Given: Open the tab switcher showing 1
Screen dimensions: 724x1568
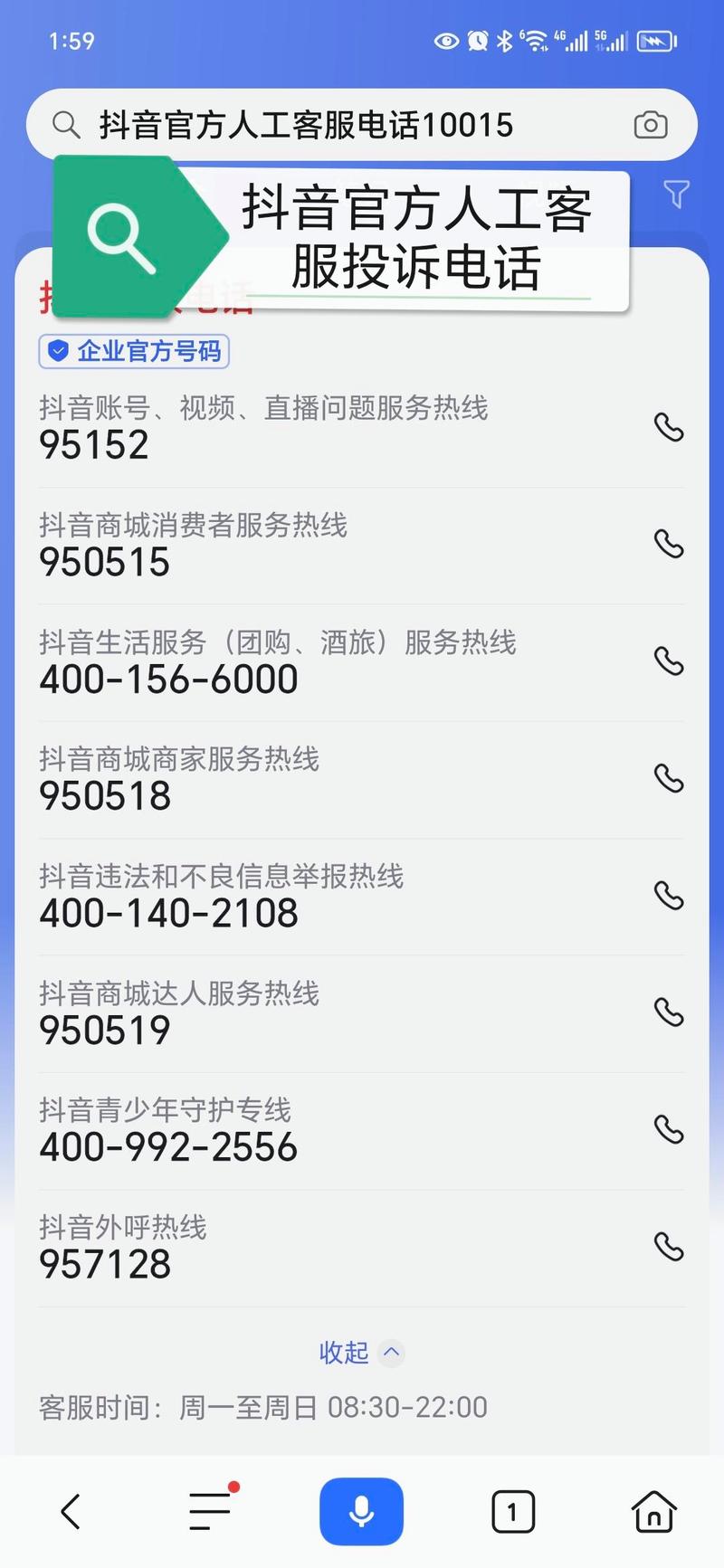Looking at the screenshot, I should pos(512,1509).
